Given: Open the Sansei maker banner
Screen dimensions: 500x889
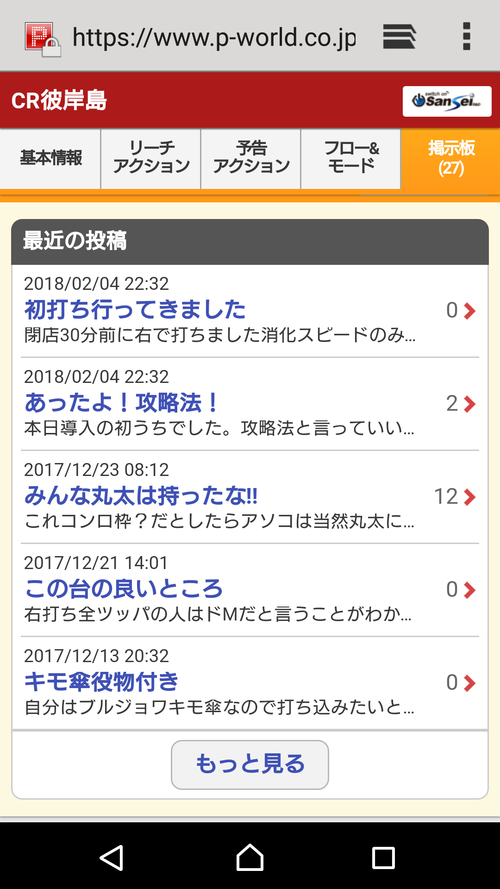Looking at the screenshot, I should 447,101.
